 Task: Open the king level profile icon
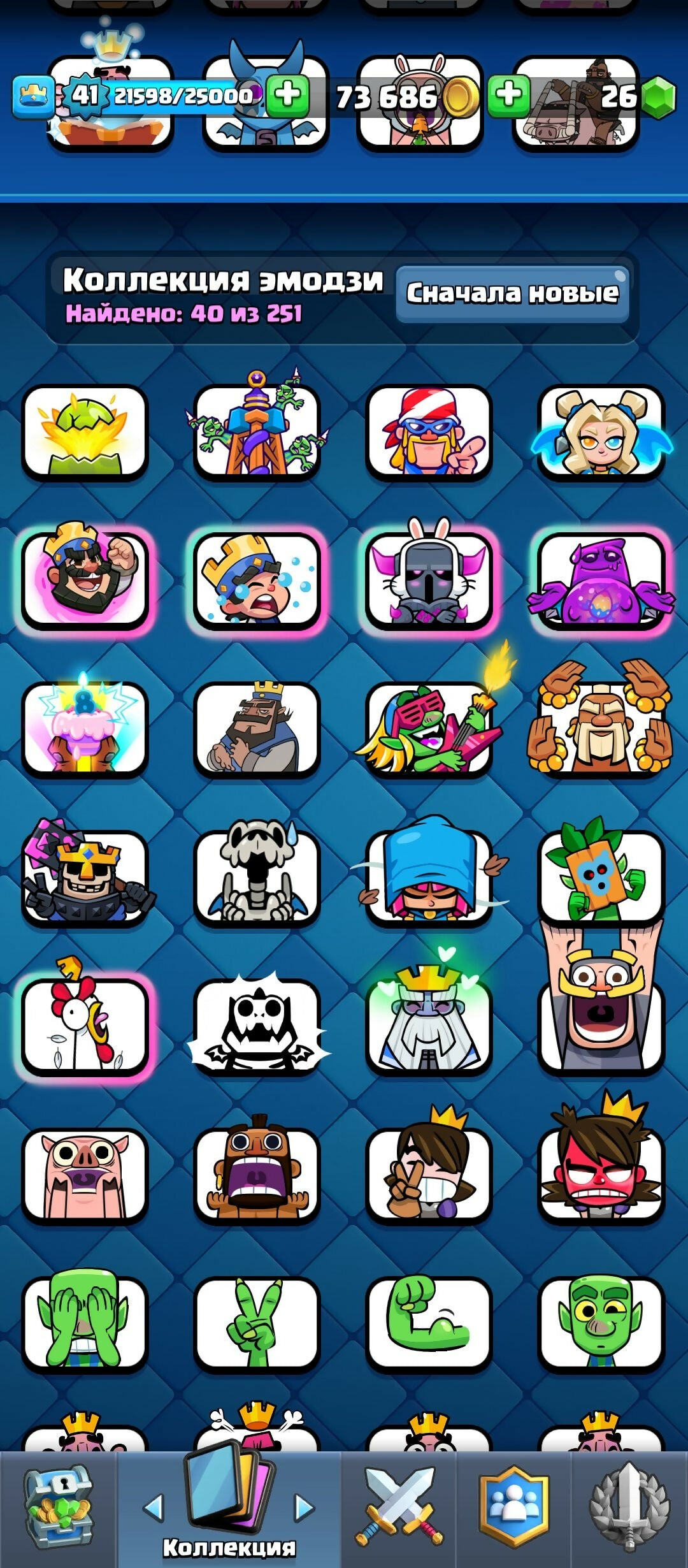[x=33, y=97]
